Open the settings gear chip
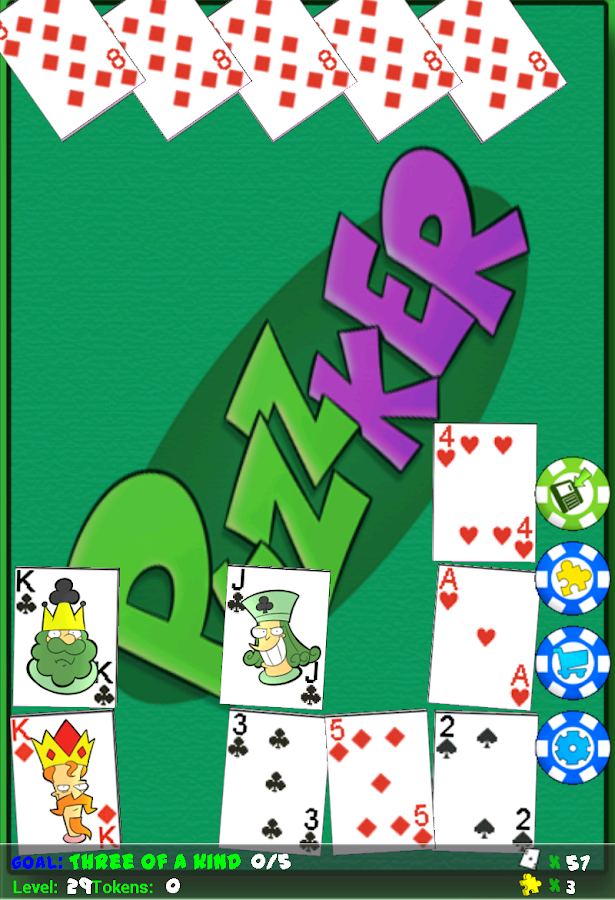The width and height of the screenshot is (615, 900). (x=572, y=747)
